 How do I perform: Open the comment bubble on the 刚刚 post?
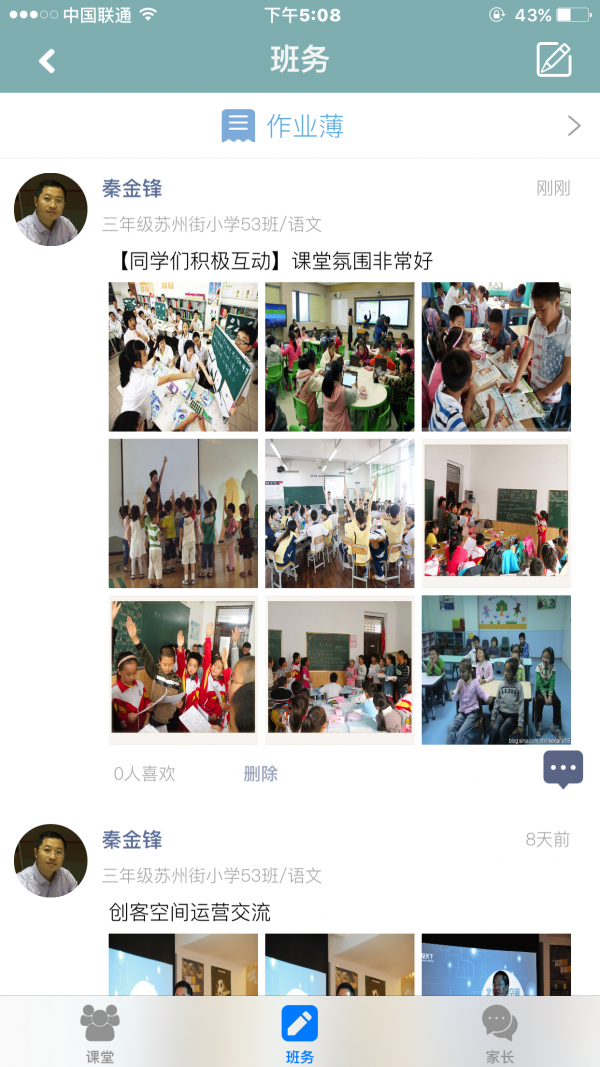click(563, 768)
